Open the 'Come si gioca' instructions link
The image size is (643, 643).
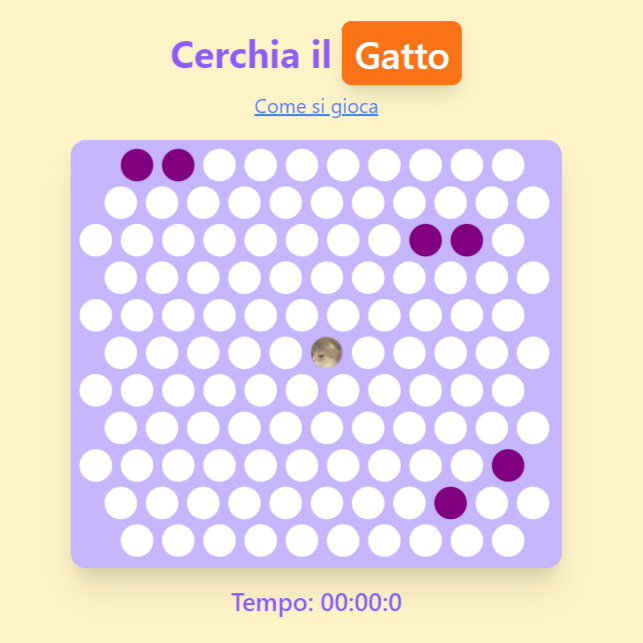(316, 106)
